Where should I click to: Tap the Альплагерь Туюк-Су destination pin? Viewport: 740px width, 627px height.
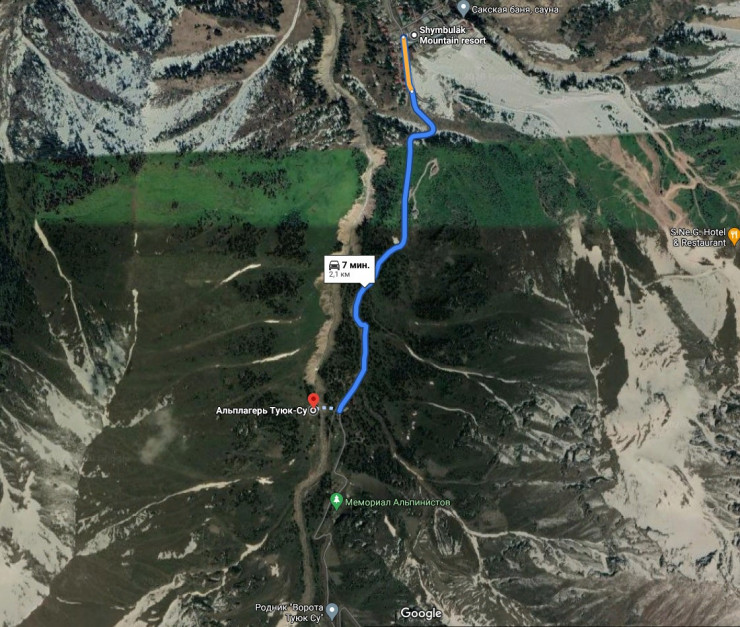click(313, 401)
